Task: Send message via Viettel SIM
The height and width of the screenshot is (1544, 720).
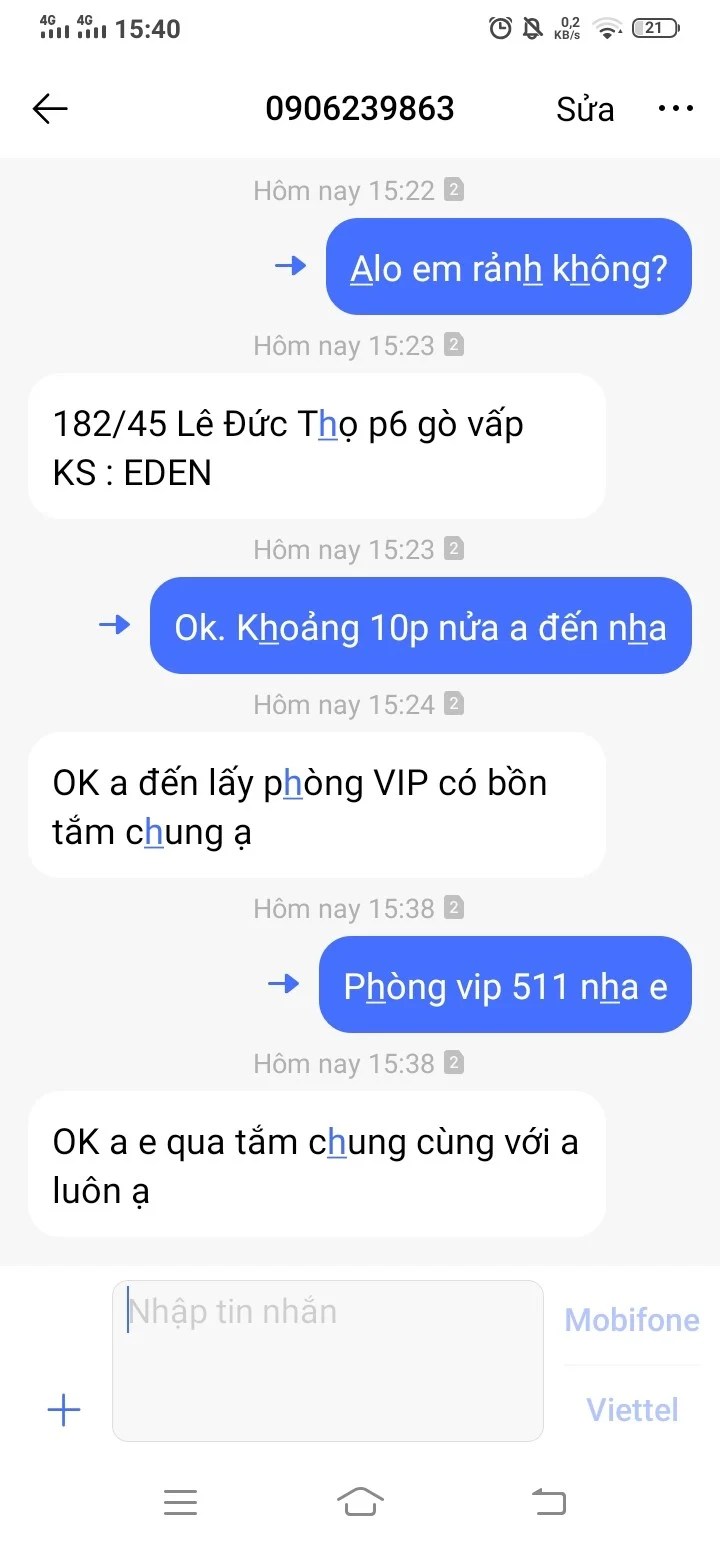Action: [631, 1410]
